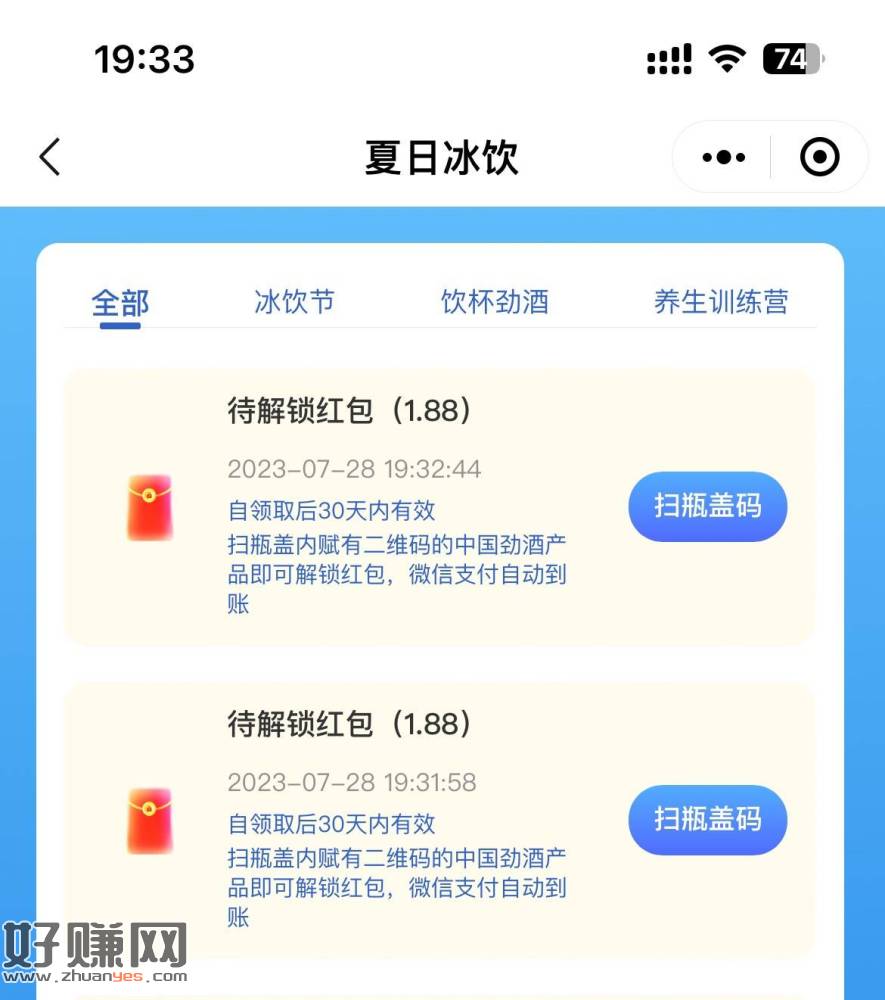Switch to the 冰饮节 tab
This screenshot has width=885, height=1000.
coord(295,302)
